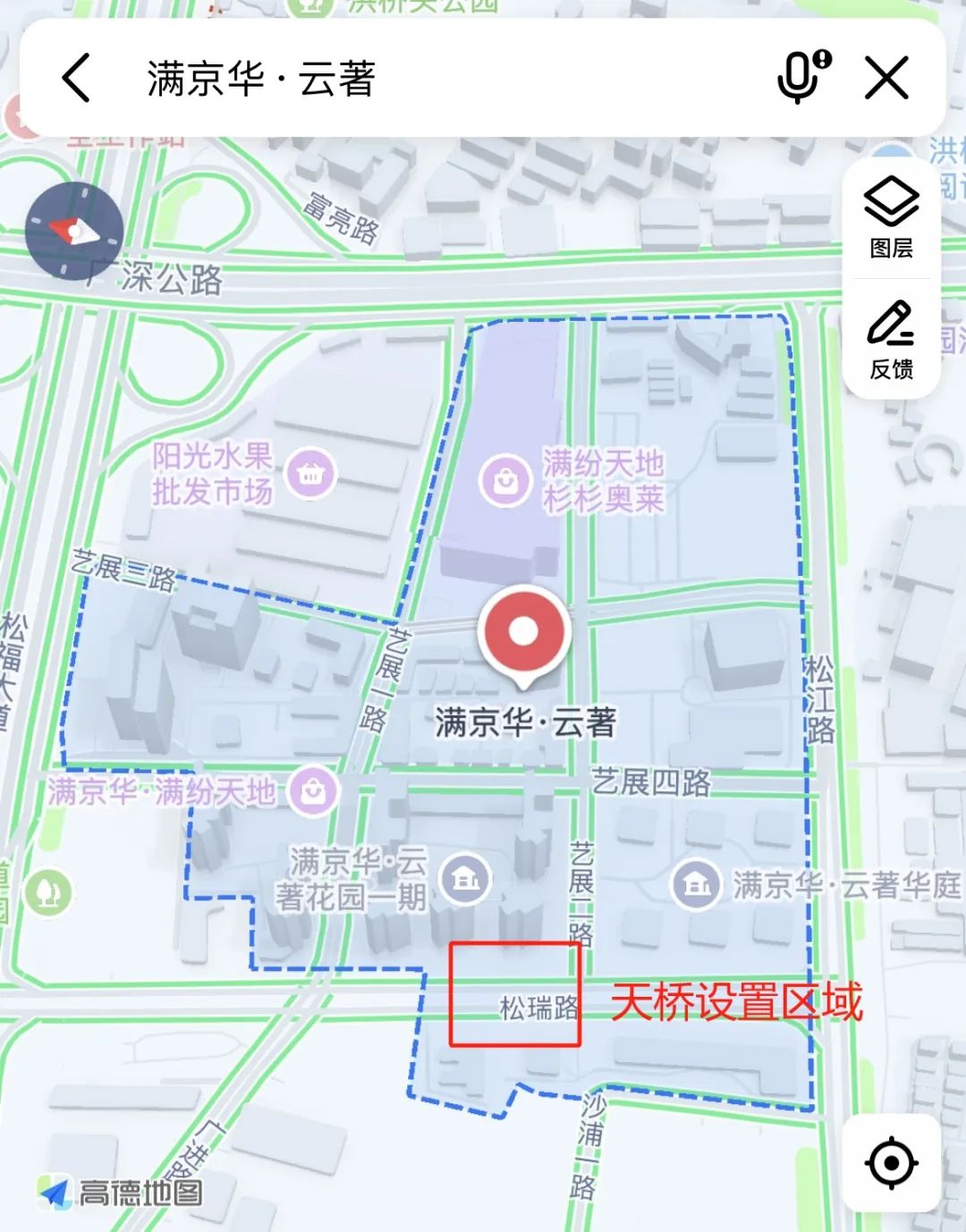Start voice search with the microphone icon
This screenshot has width=966, height=1232.
click(x=802, y=77)
